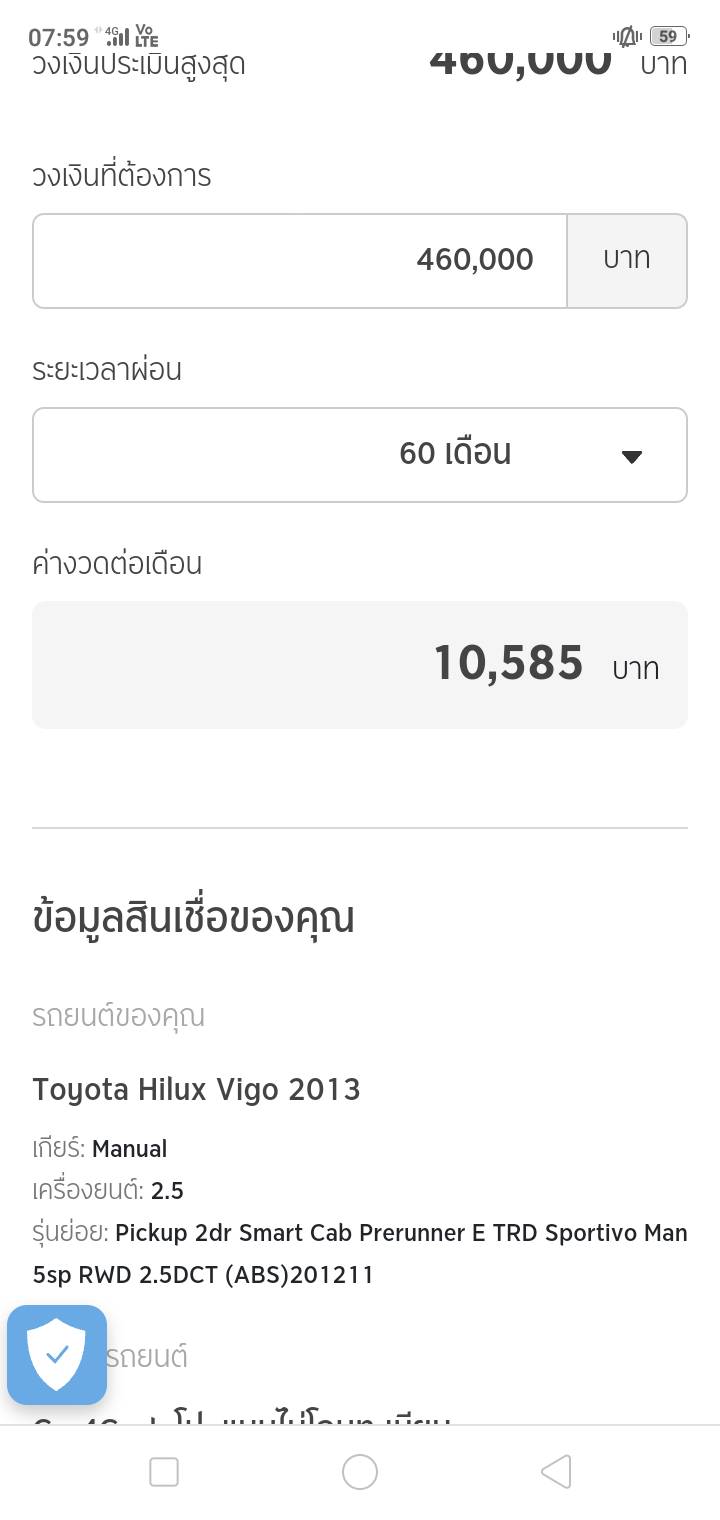Edit the desired loan amount field
The image size is (720, 1520).
300,260
